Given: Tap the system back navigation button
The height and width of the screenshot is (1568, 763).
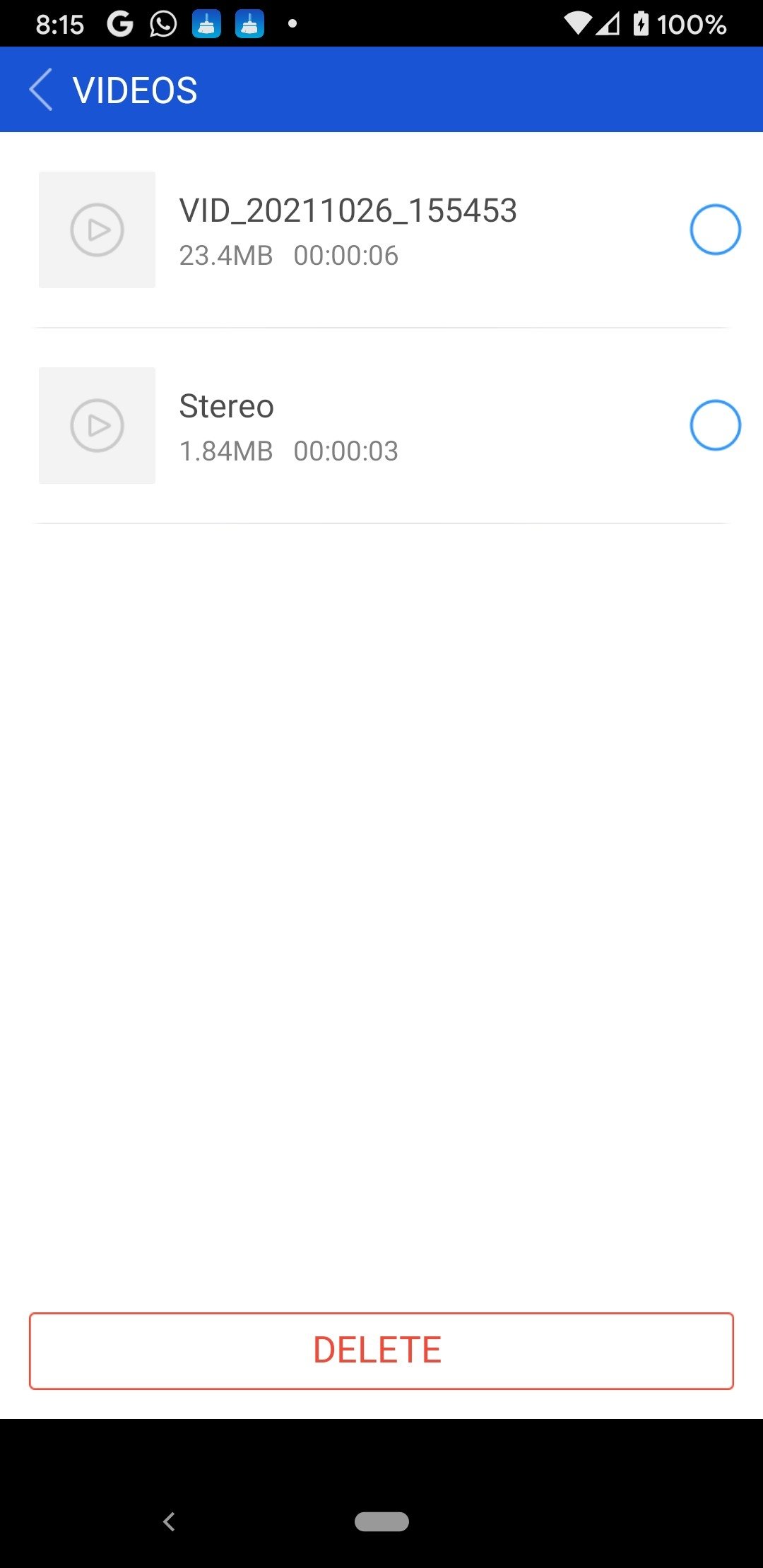Looking at the screenshot, I should pos(169,1521).
